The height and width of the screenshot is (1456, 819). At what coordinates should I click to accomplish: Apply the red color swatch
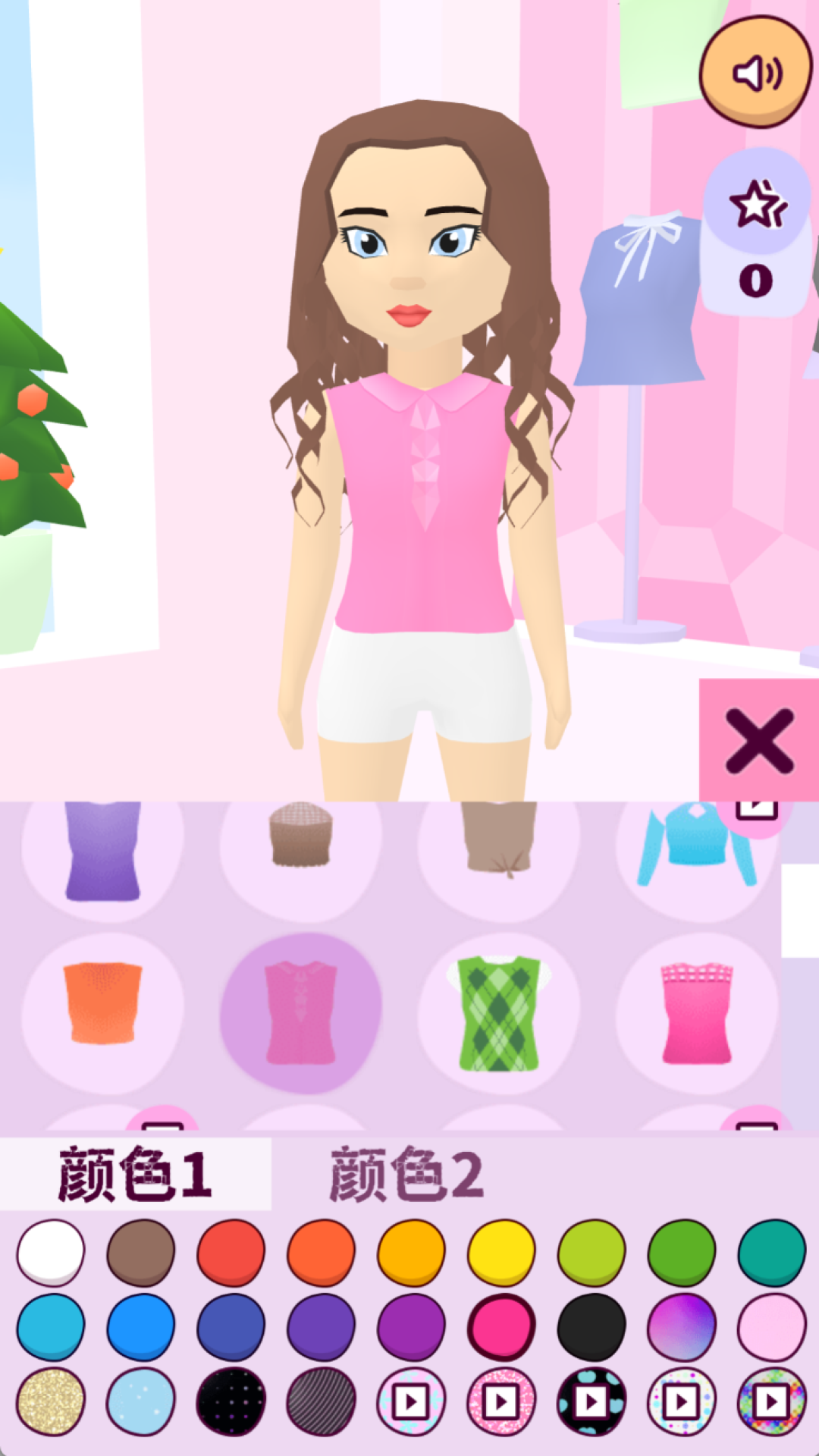click(231, 1253)
